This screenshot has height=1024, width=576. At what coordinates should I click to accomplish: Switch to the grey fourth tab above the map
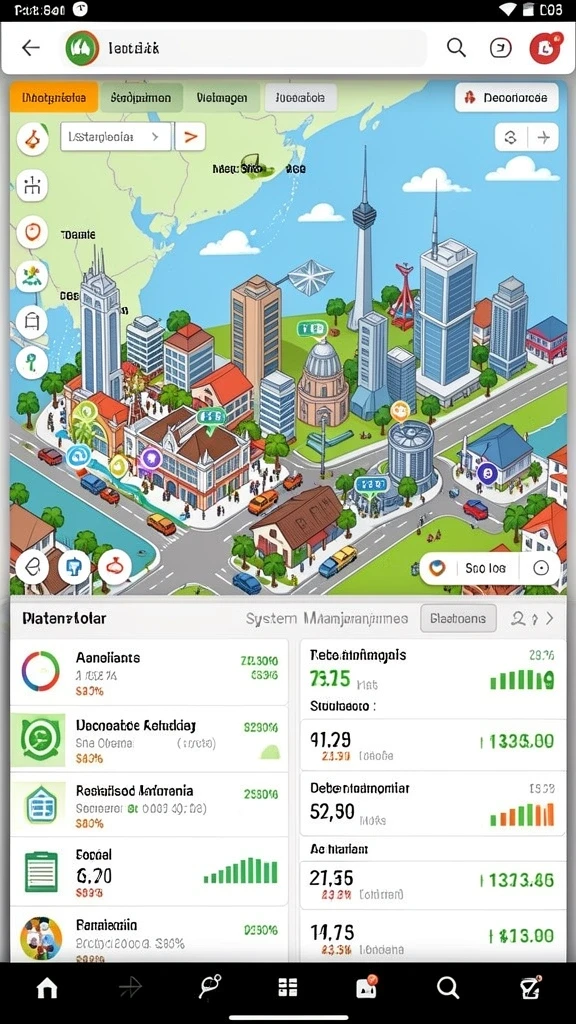(300, 98)
